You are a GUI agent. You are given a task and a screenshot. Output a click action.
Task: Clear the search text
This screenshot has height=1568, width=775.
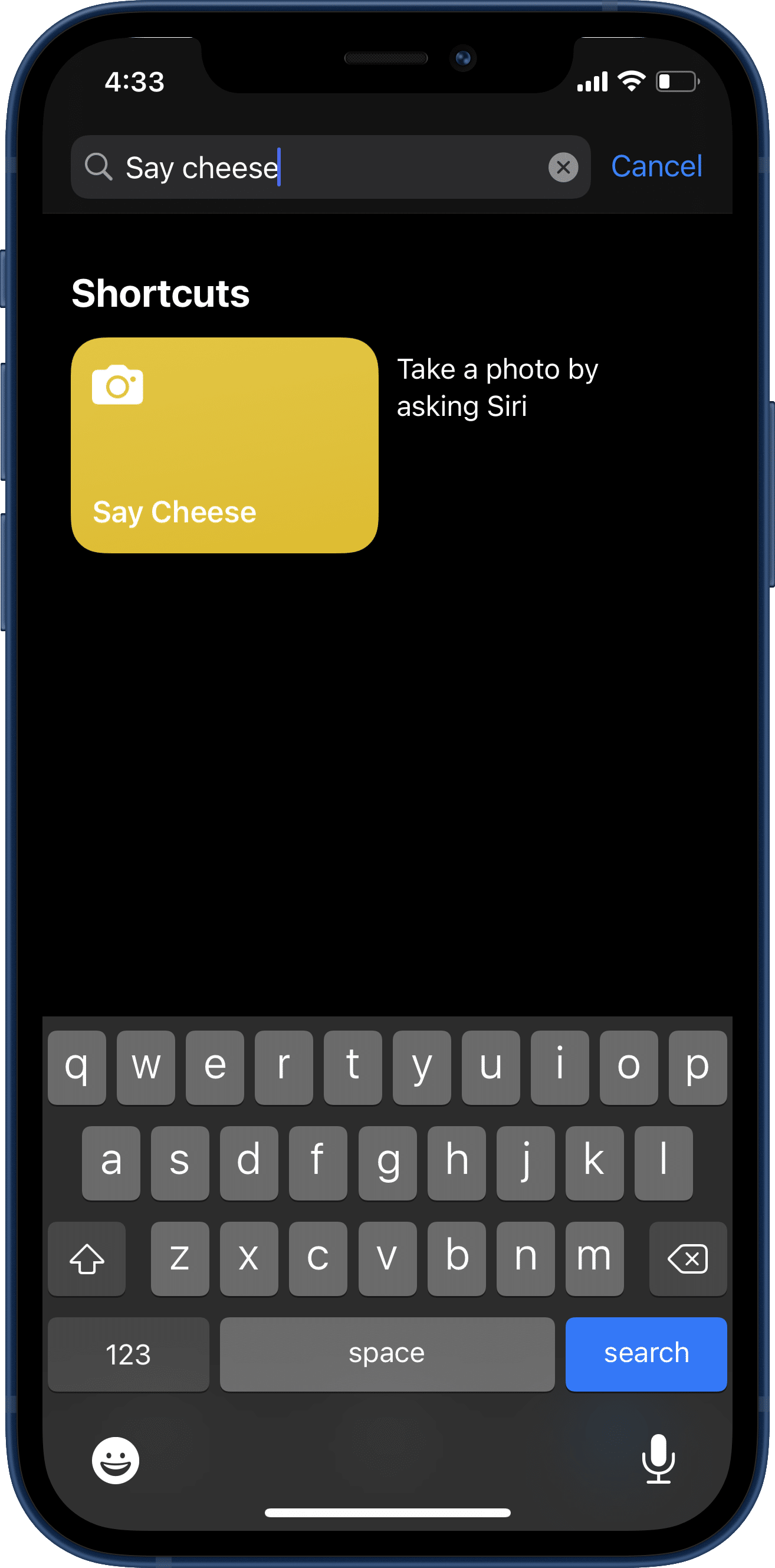(563, 168)
